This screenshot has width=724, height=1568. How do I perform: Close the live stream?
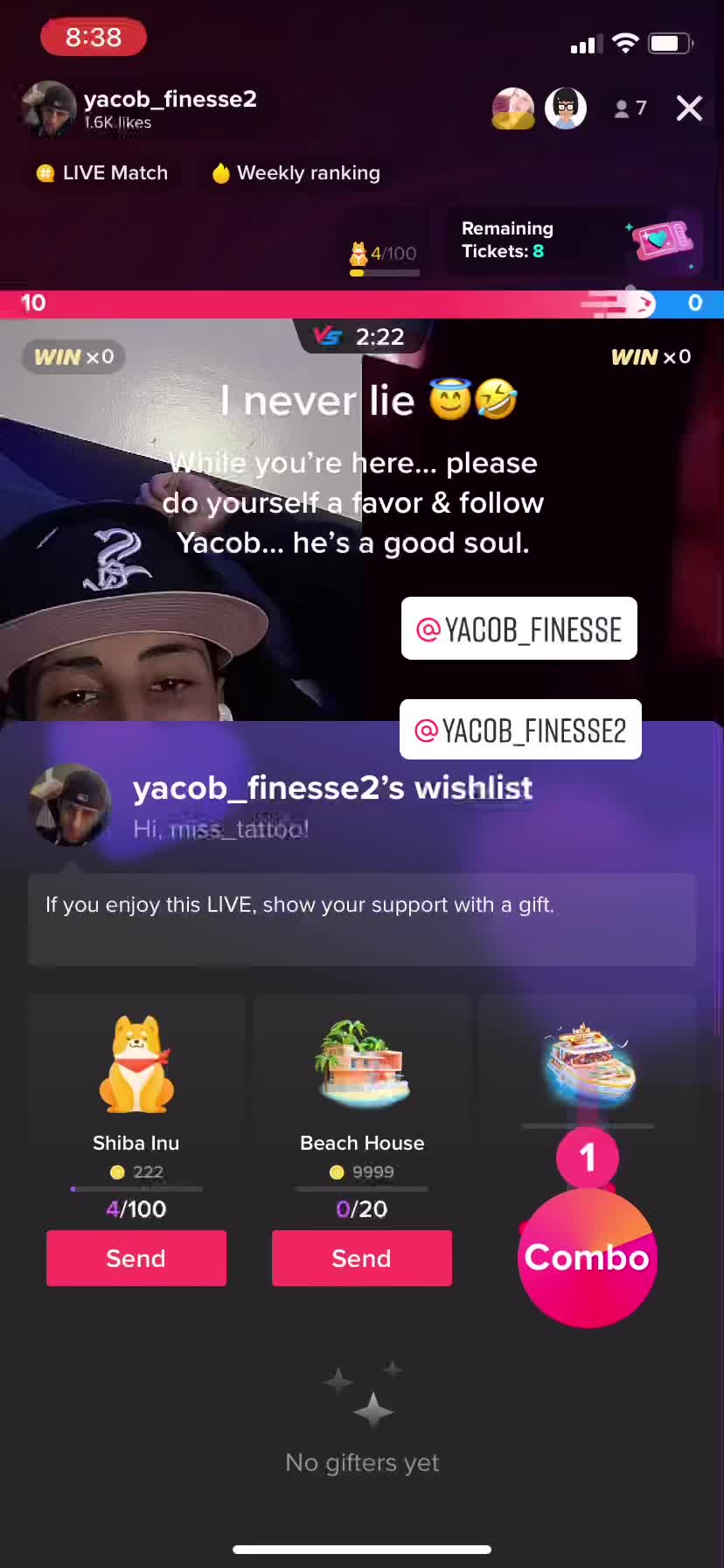tap(689, 108)
